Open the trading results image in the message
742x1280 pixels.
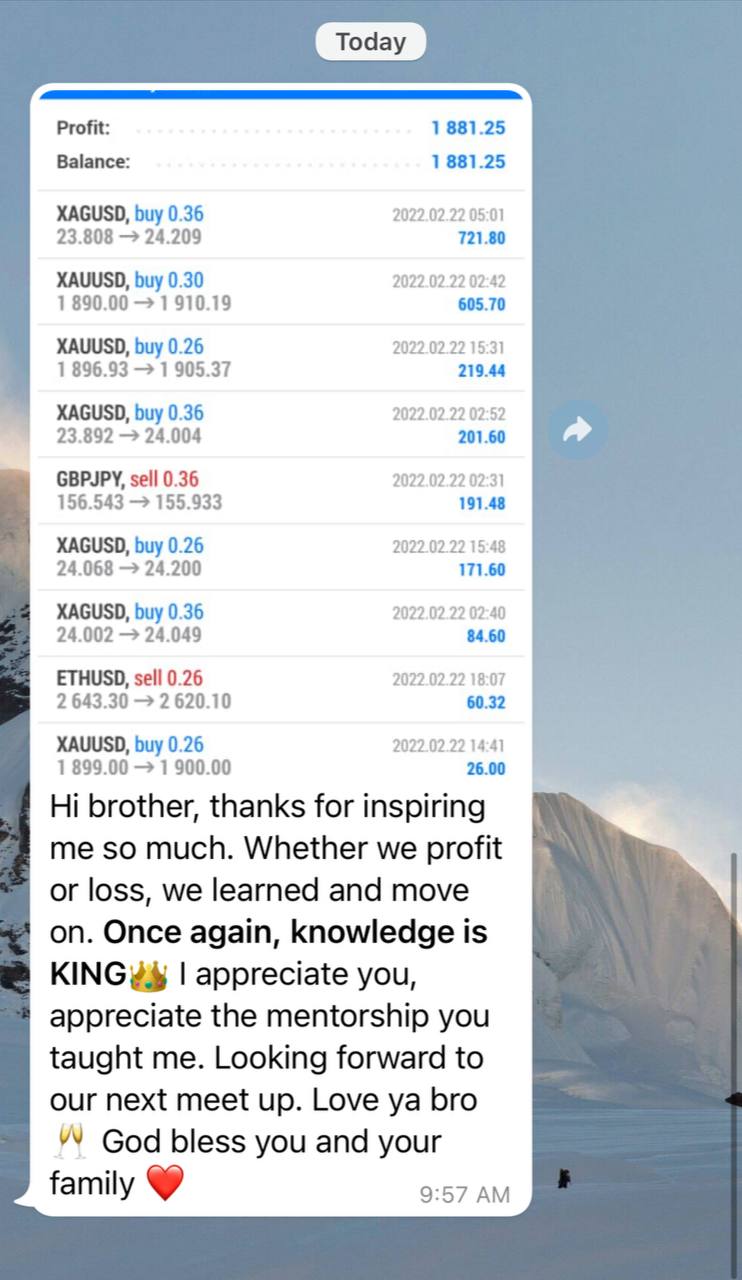[x=281, y=436]
